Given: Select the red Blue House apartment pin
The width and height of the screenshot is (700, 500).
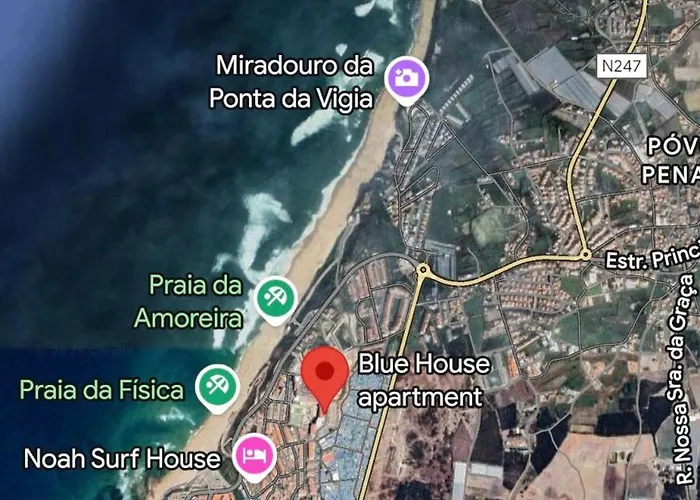Looking at the screenshot, I should coord(324,374).
